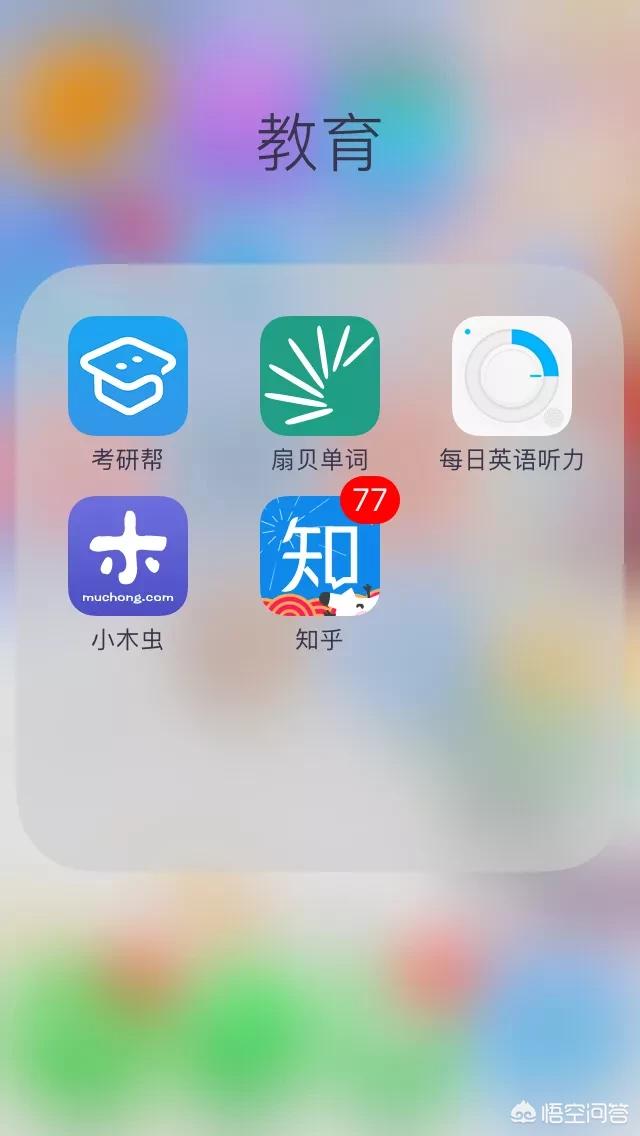Launch 扇贝单词 vocabulary app

coord(319,376)
